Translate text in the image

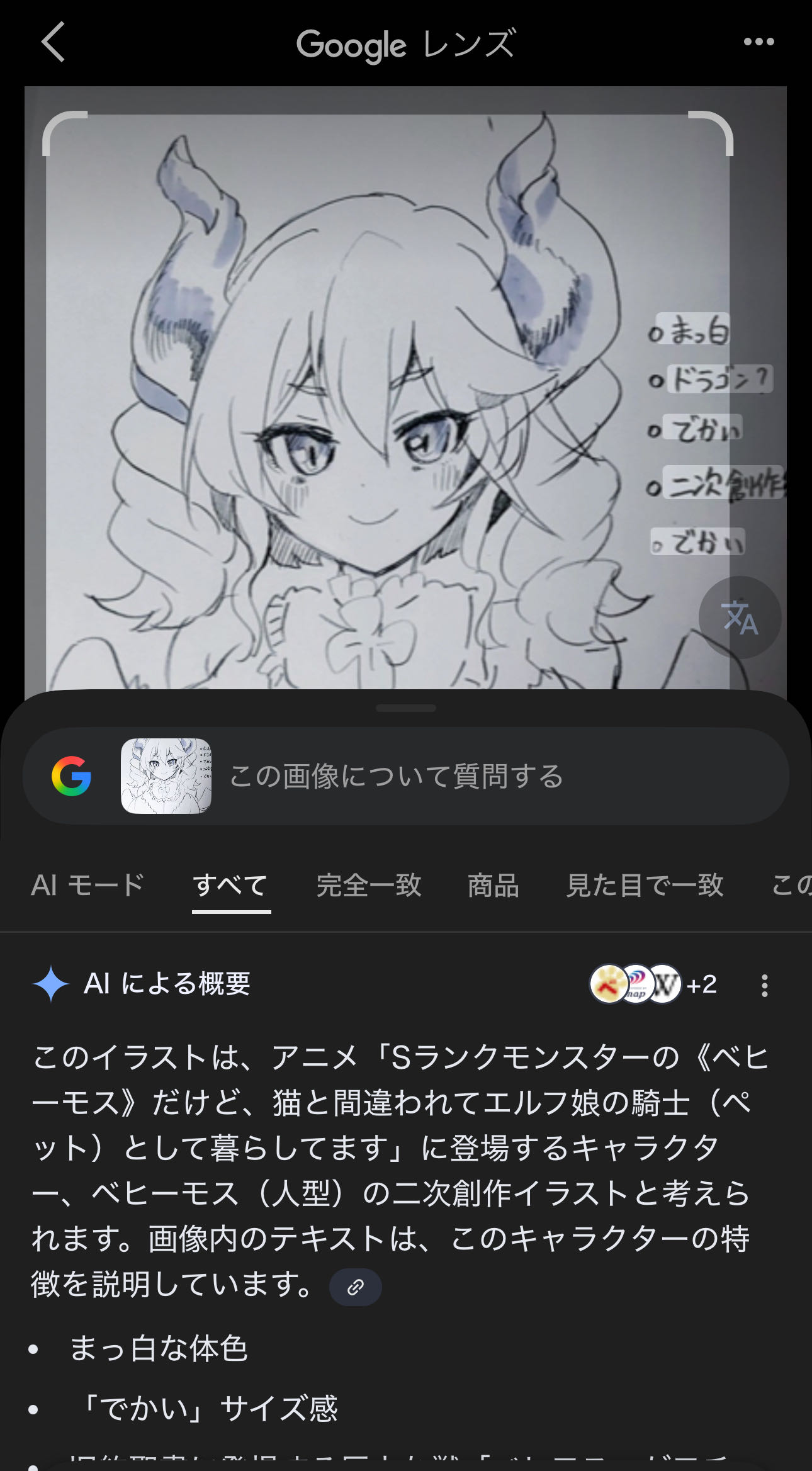click(740, 617)
